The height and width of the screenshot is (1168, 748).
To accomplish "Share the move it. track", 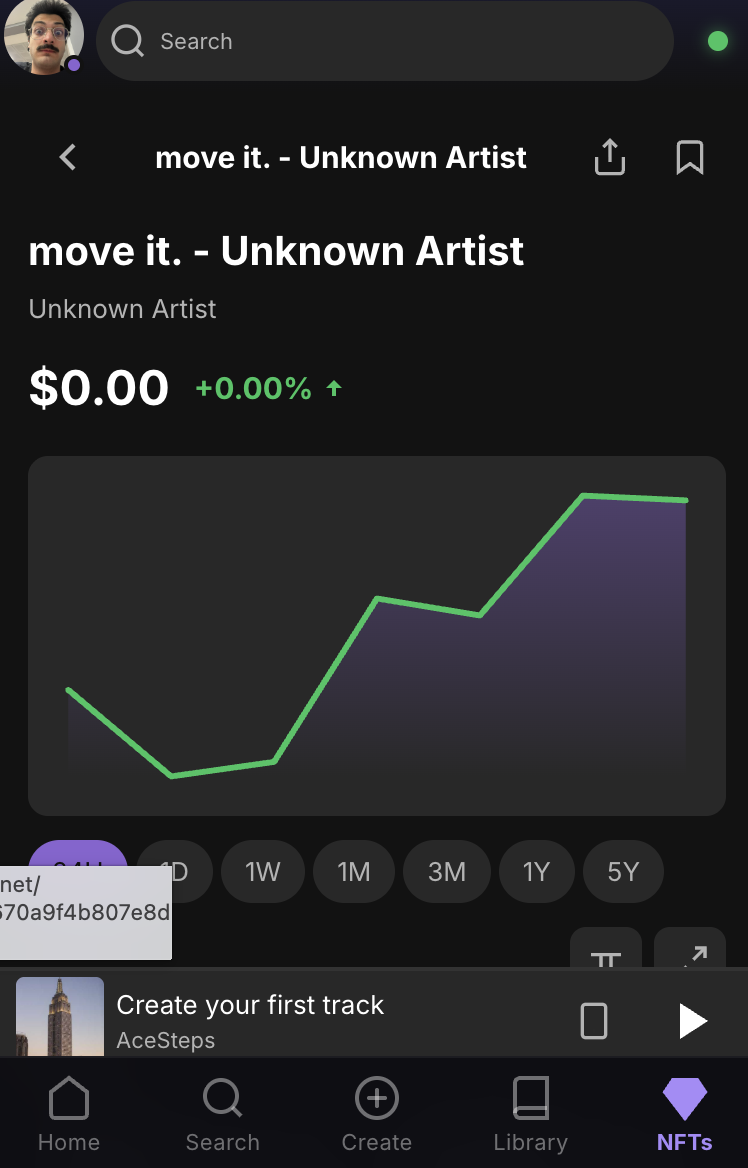I will pos(609,157).
